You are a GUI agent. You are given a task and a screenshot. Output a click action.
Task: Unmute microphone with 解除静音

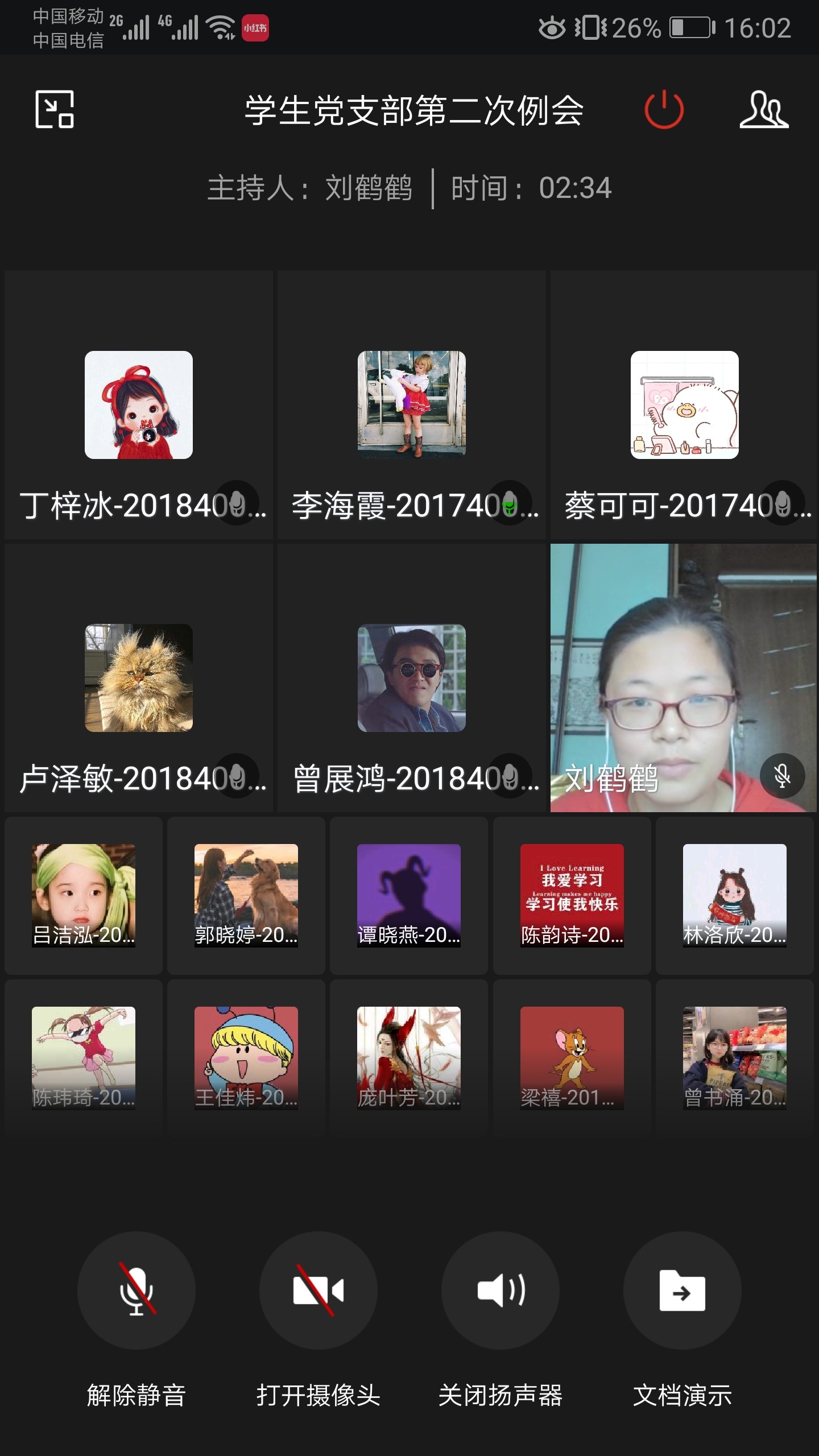(136, 1291)
